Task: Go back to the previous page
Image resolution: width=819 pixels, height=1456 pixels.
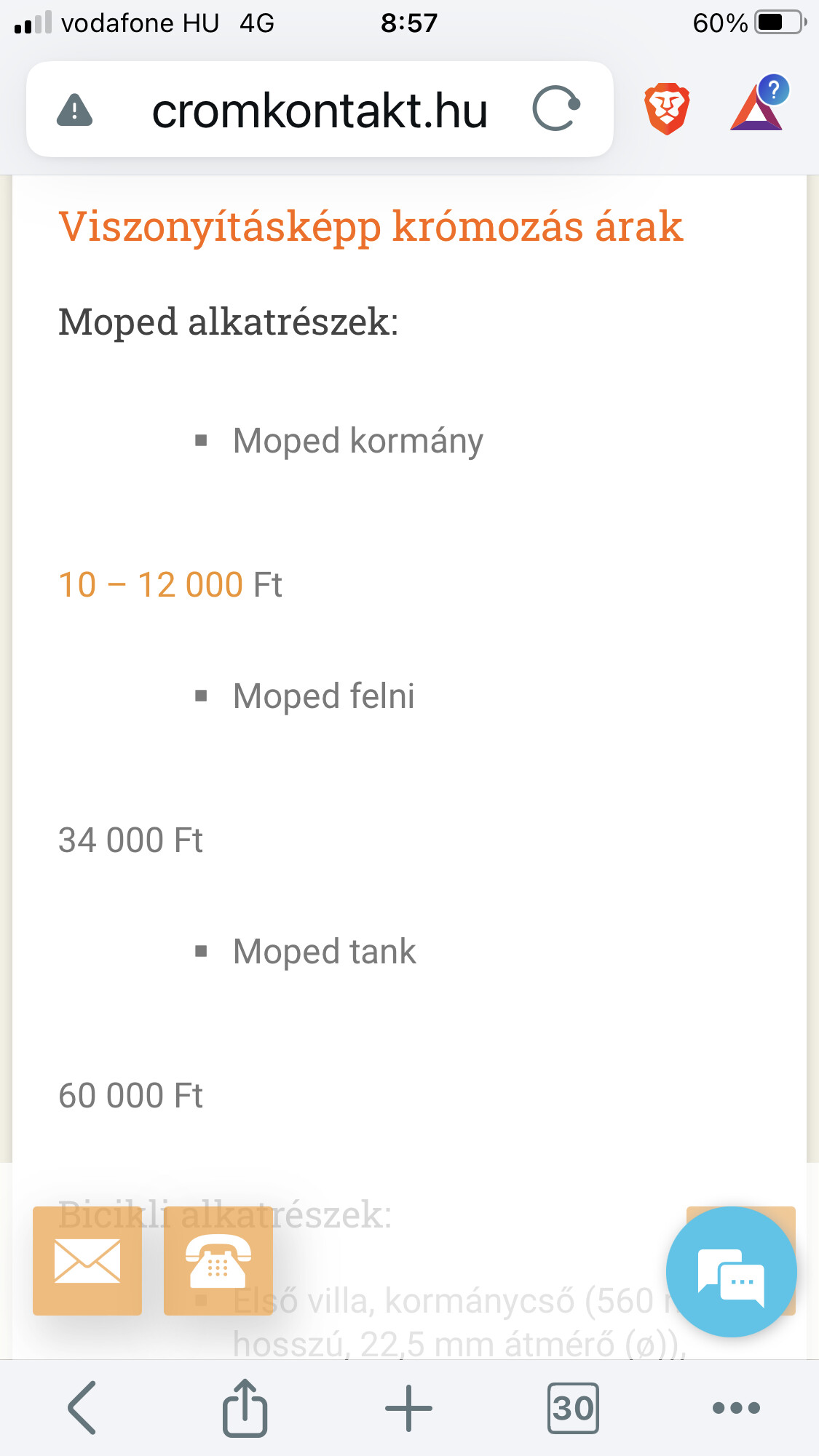Action: coord(82,1407)
